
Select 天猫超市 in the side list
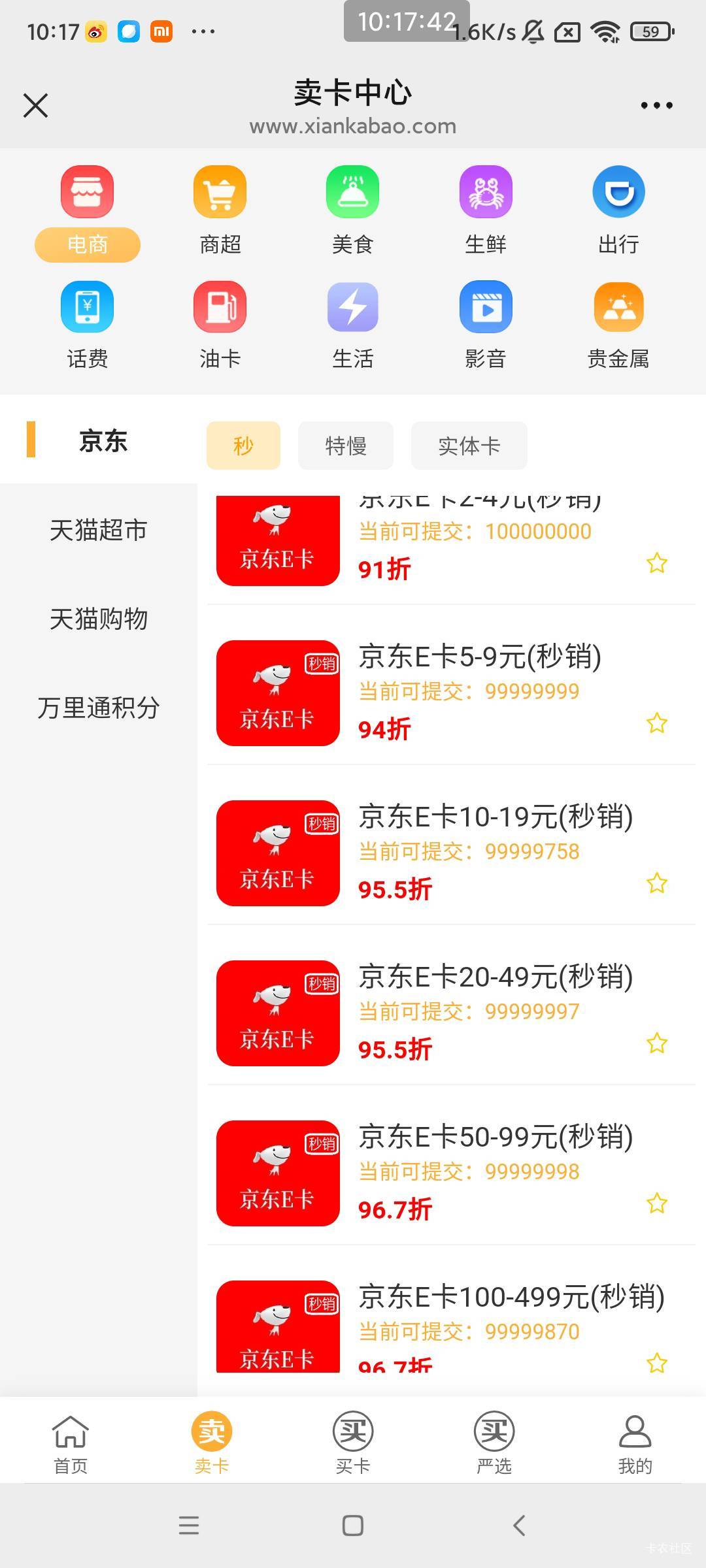99,530
